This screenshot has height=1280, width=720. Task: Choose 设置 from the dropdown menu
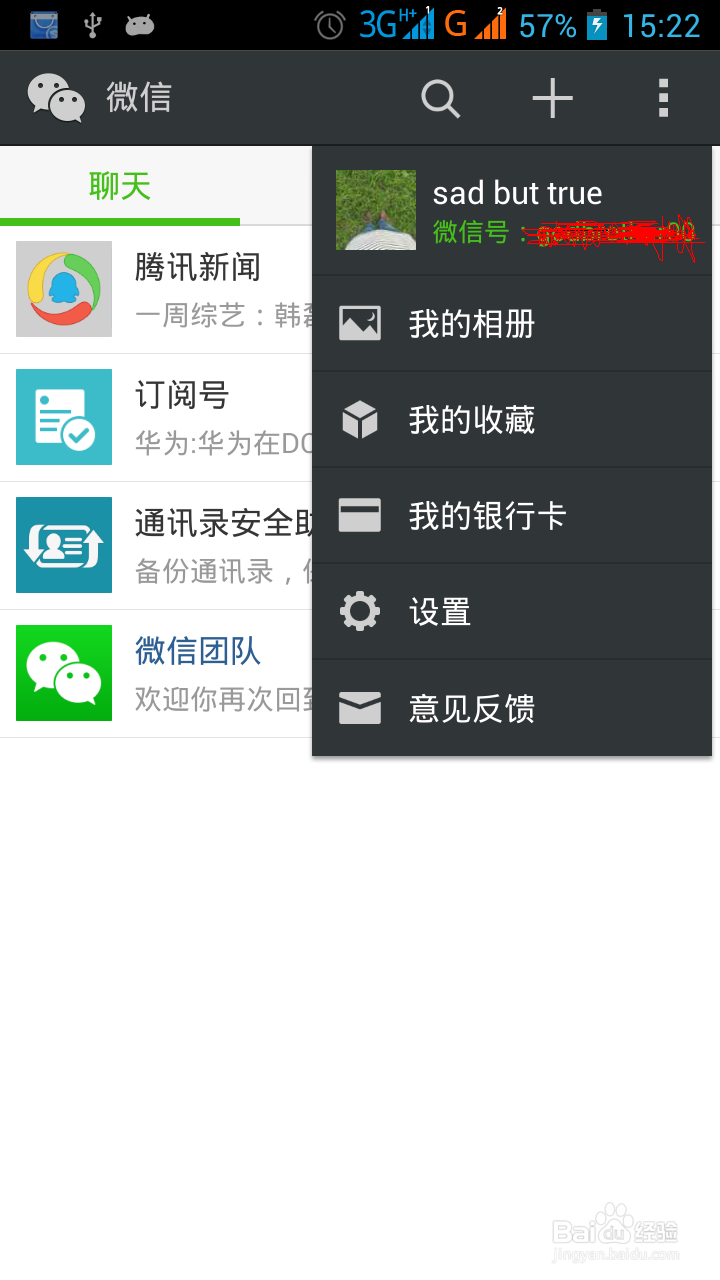point(440,611)
